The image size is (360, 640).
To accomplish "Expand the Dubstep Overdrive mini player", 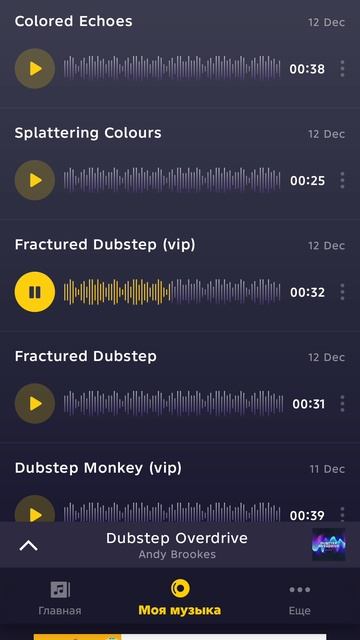I will point(29,545).
